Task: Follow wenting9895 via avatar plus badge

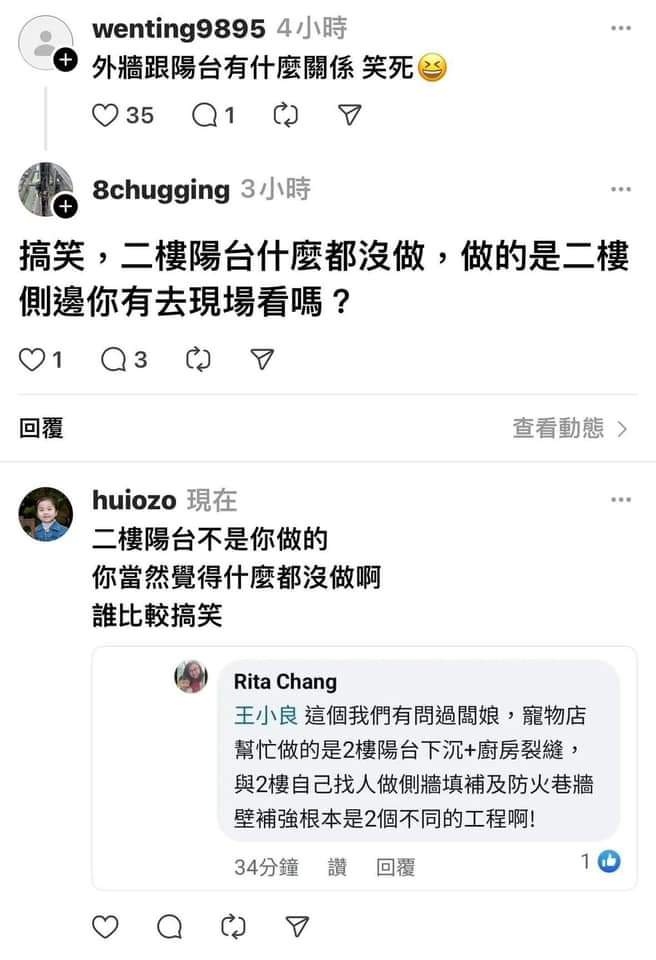Action: pos(65,62)
